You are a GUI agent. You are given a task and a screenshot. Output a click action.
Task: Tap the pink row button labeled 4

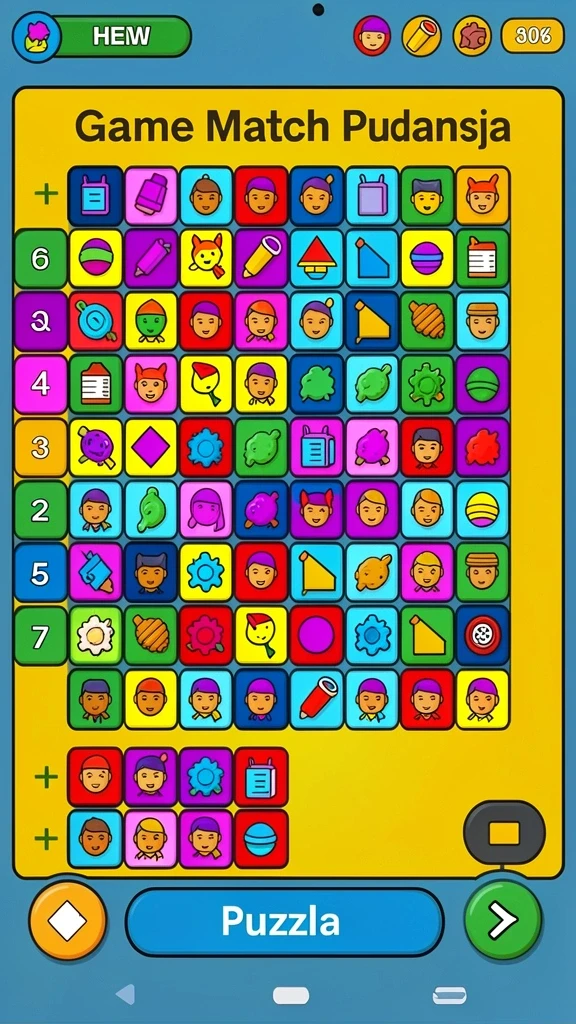pyautogui.click(x=40, y=384)
